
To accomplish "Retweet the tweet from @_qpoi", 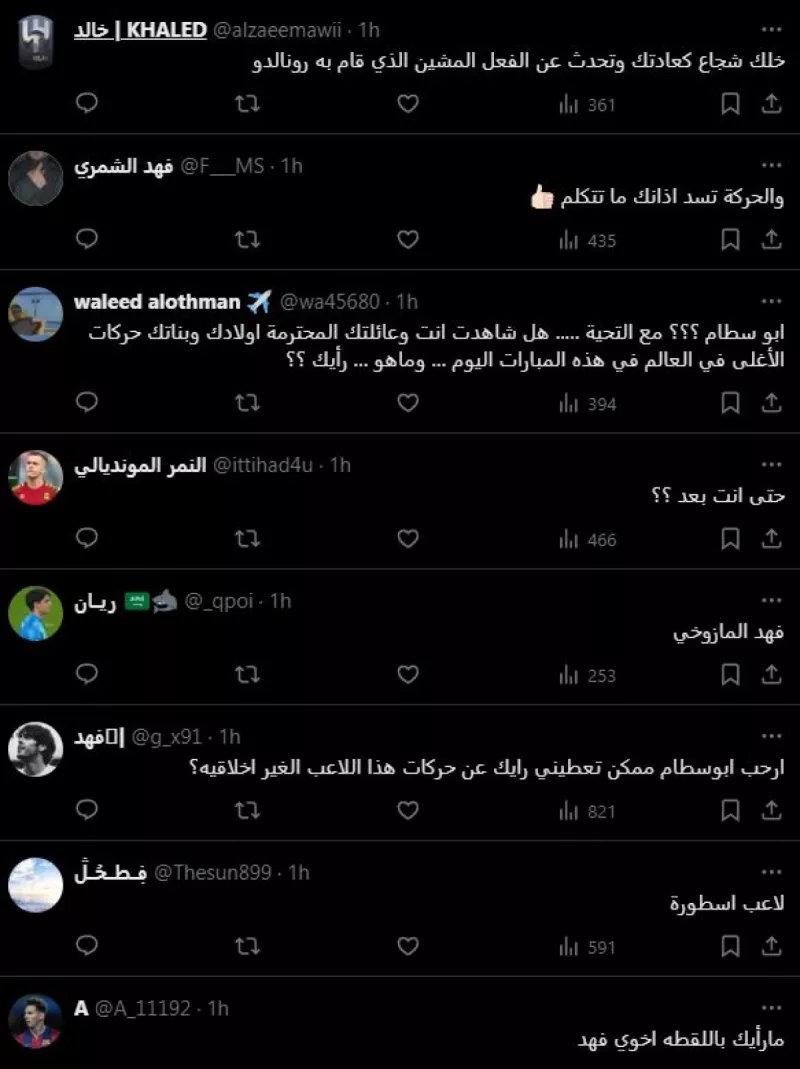I will point(247,675).
